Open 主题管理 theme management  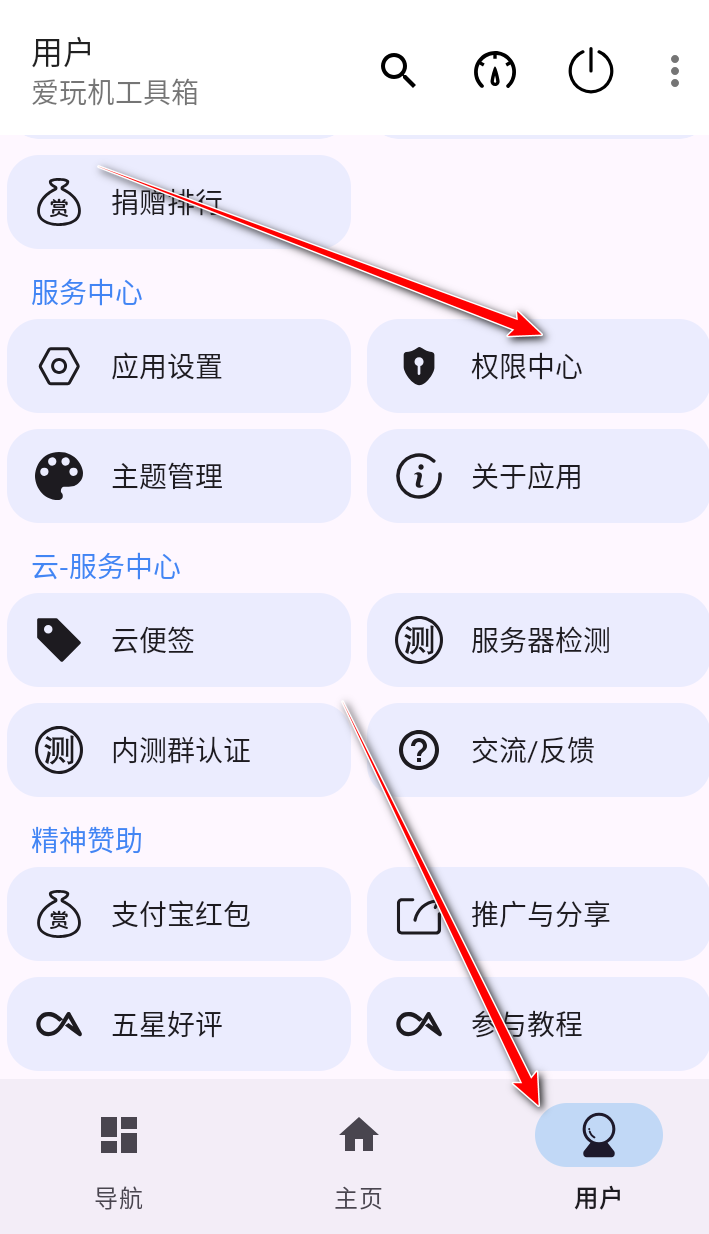click(x=179, y=476)
